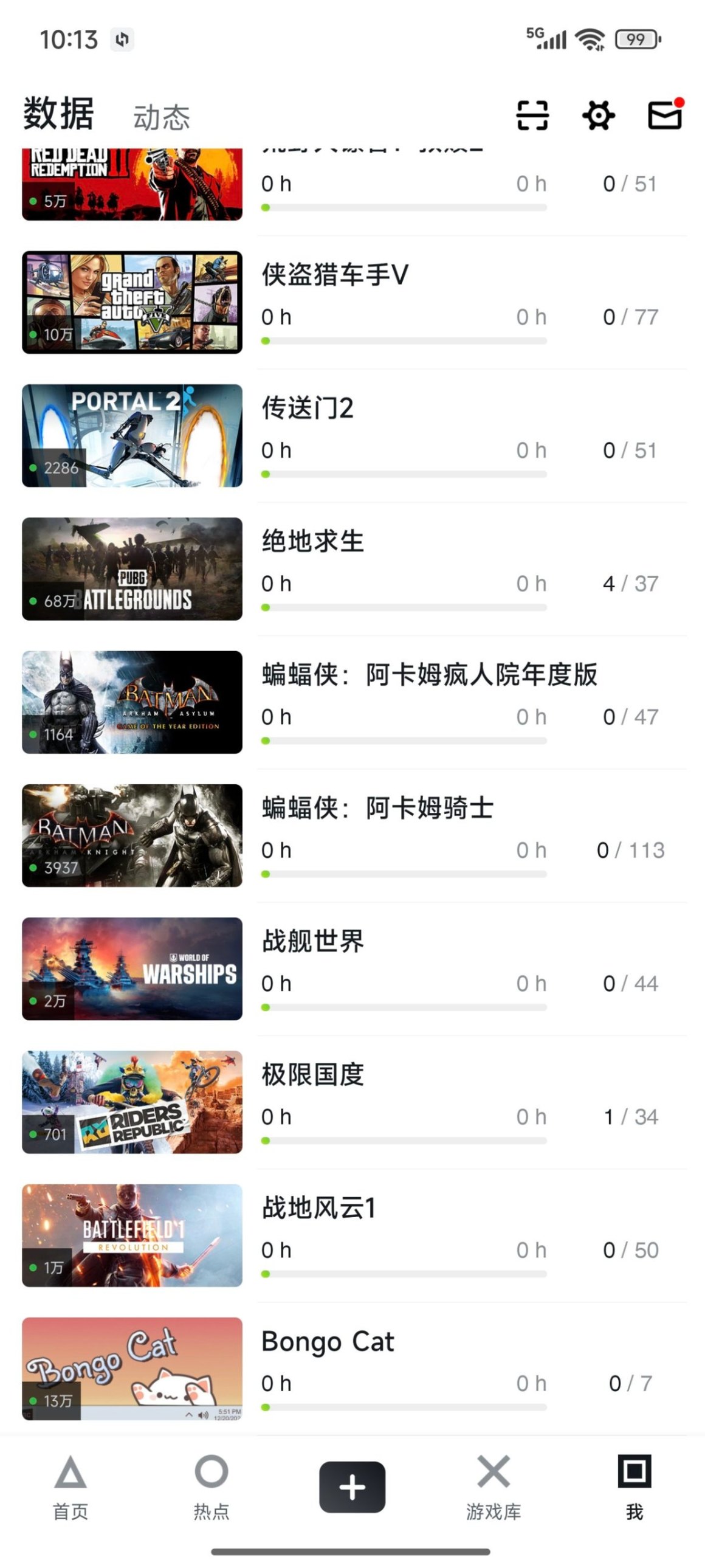Open the 极限国度 game entry
This screenshot has width=705, height=1568.
point(312,1075)
